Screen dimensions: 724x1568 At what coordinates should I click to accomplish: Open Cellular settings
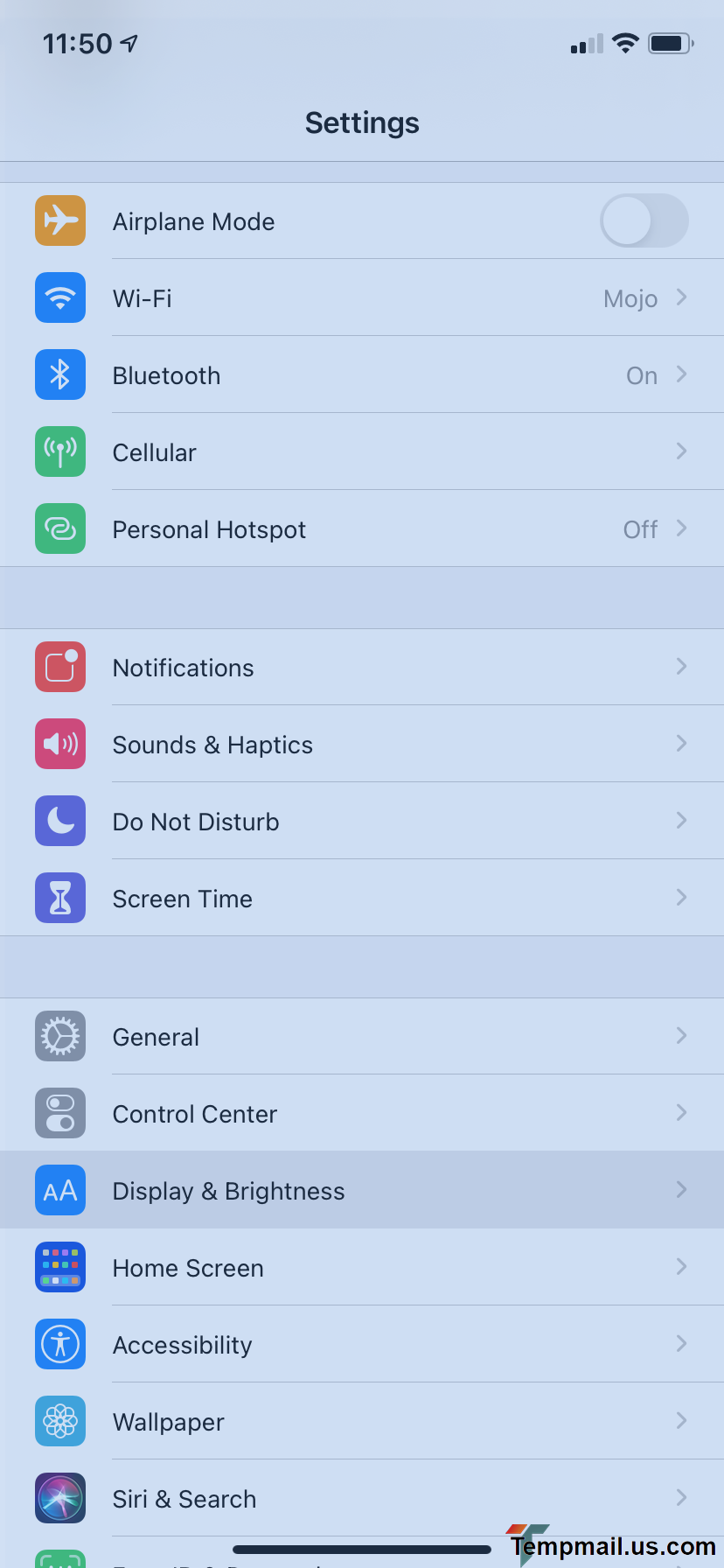pyautogui.click(x=362, y=452)
